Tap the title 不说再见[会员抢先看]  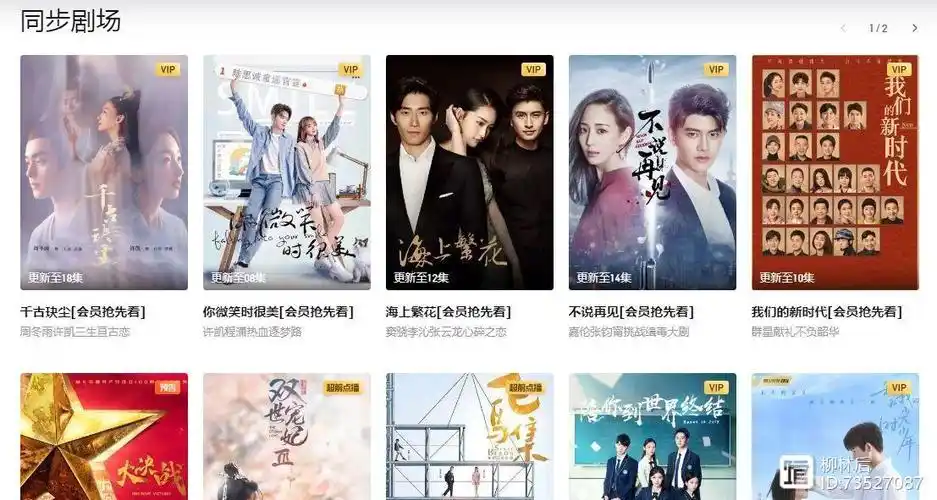[631, 312]
